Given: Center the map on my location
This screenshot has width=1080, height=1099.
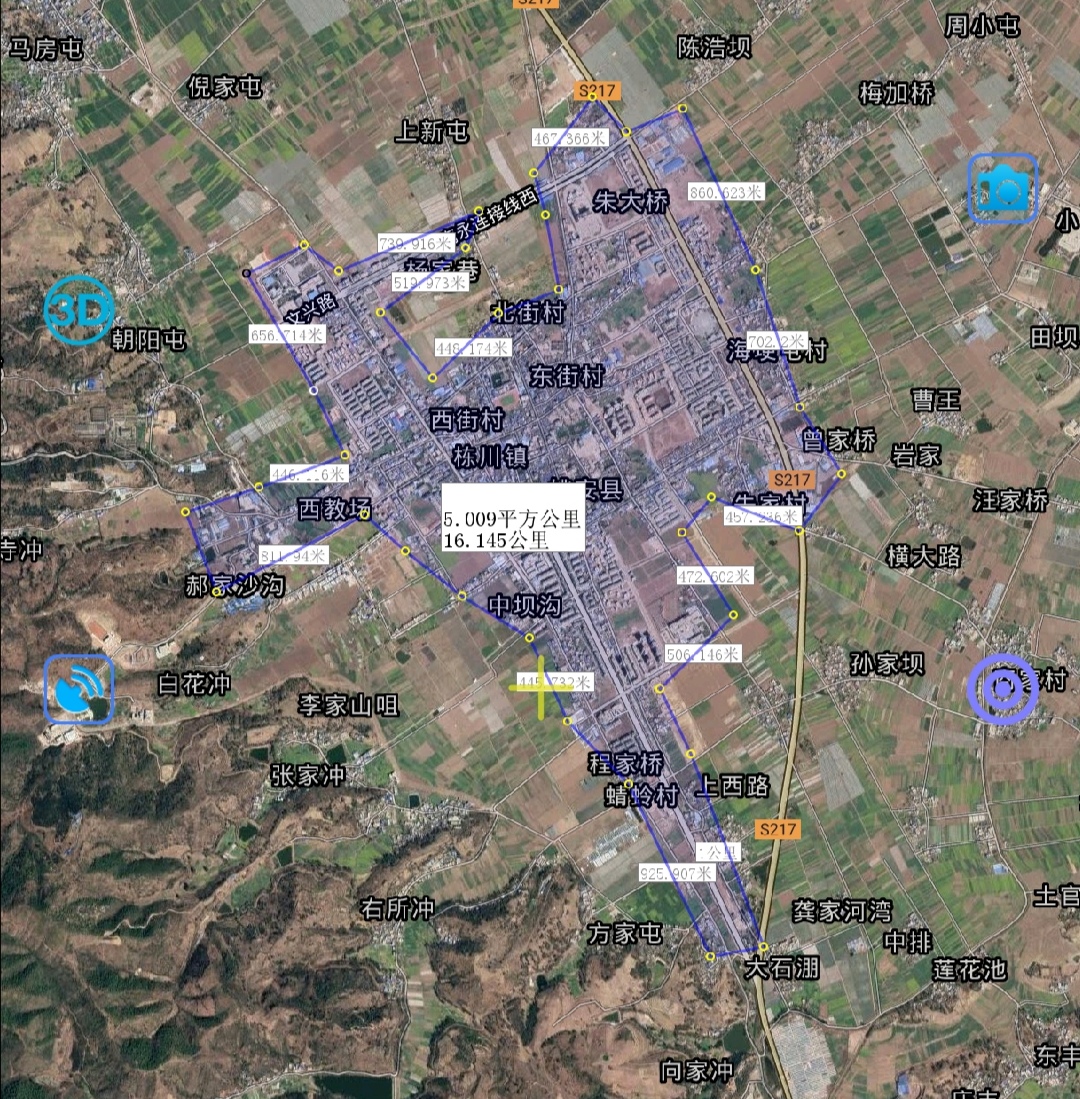Looking at the screenshot, I should click(1003, 689).
